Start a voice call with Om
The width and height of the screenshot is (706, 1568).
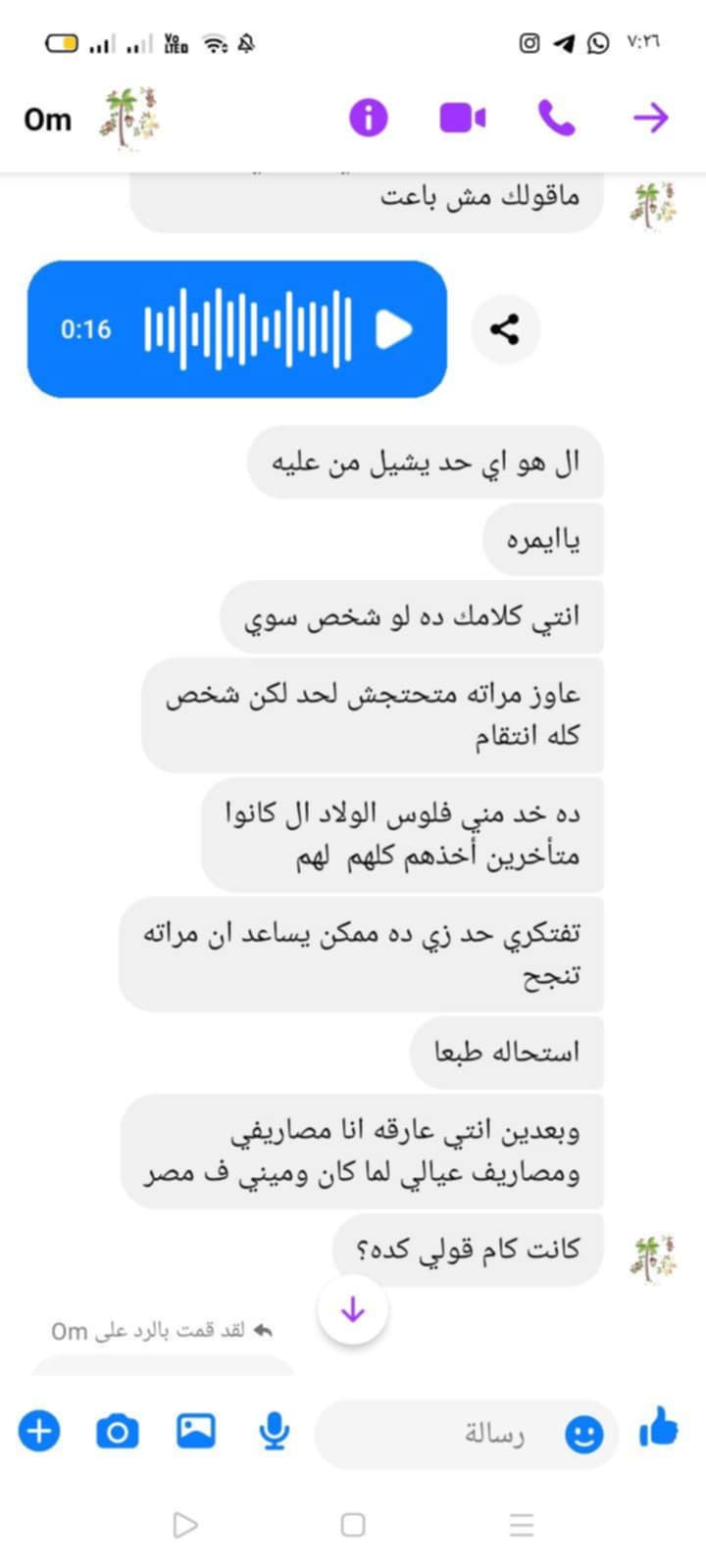tap(556, 119)
